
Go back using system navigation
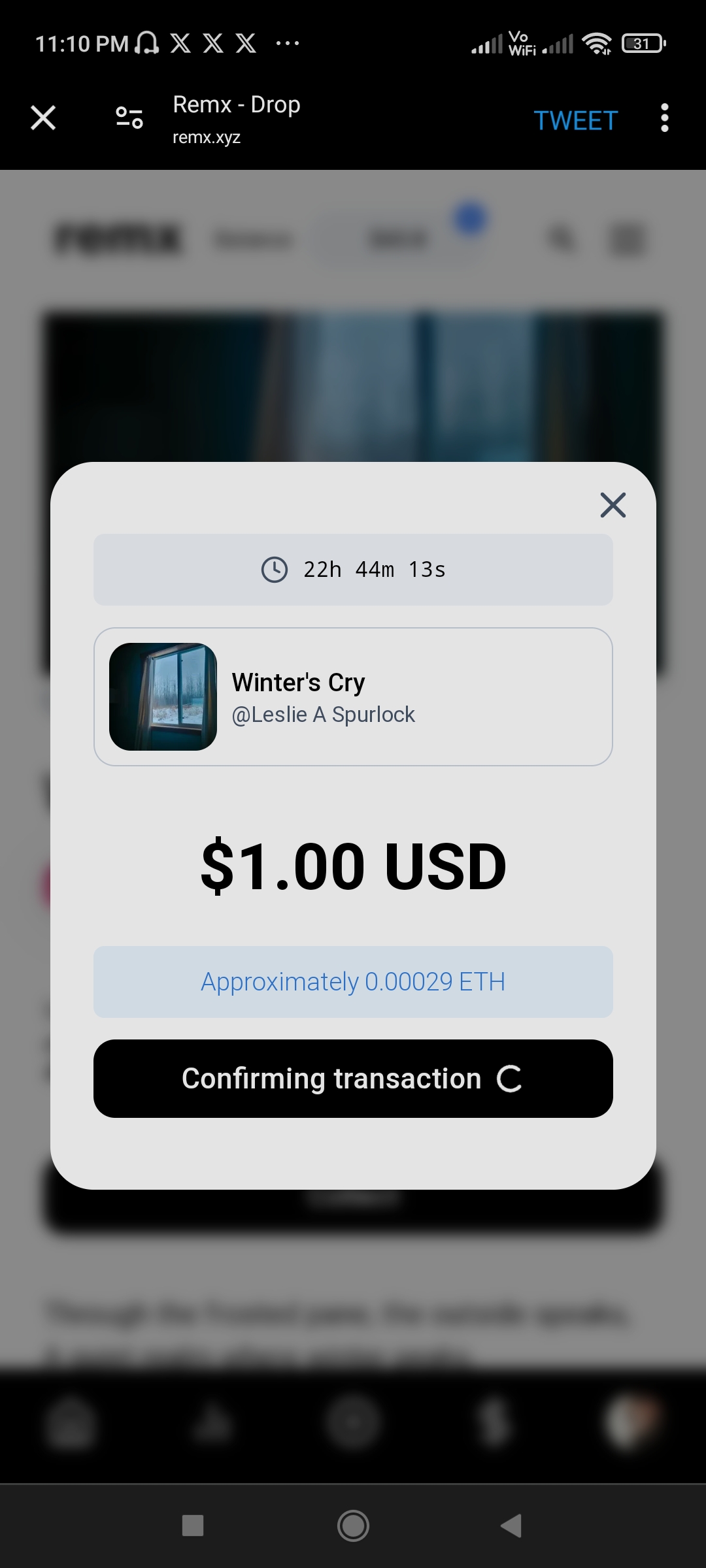coord(511,1526)
